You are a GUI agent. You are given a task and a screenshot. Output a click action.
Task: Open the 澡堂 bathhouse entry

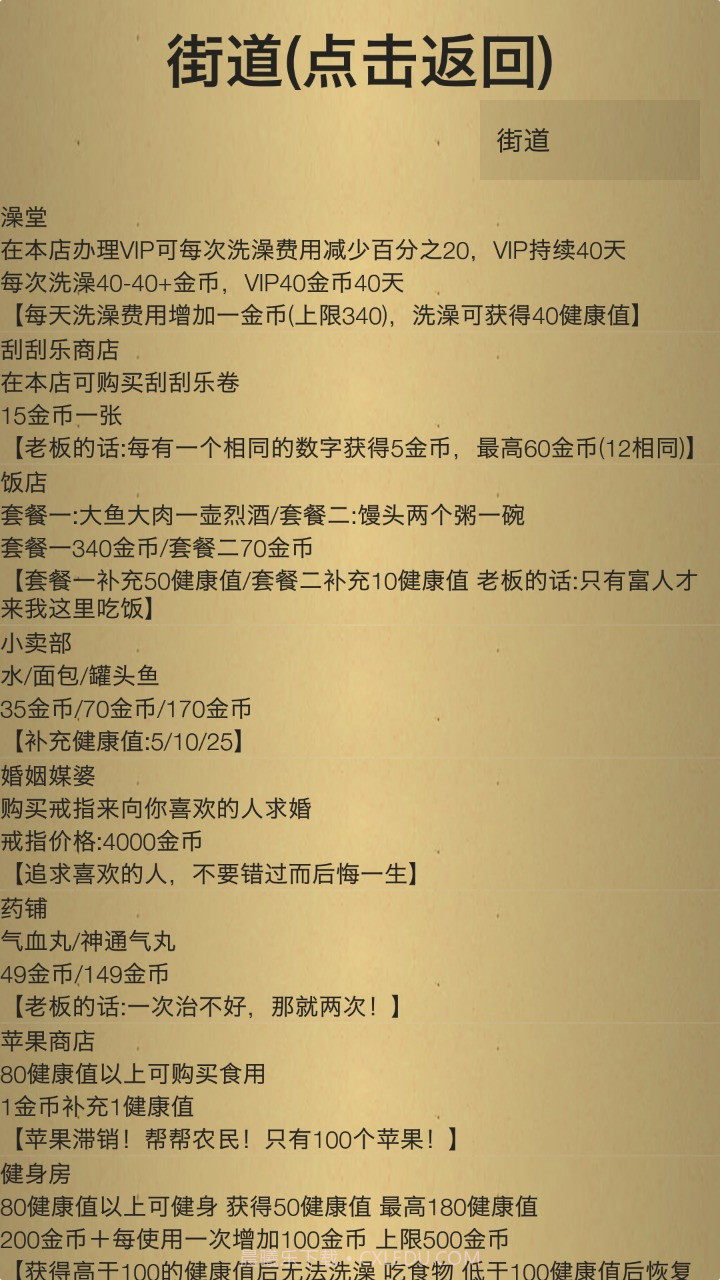(25, 217)
